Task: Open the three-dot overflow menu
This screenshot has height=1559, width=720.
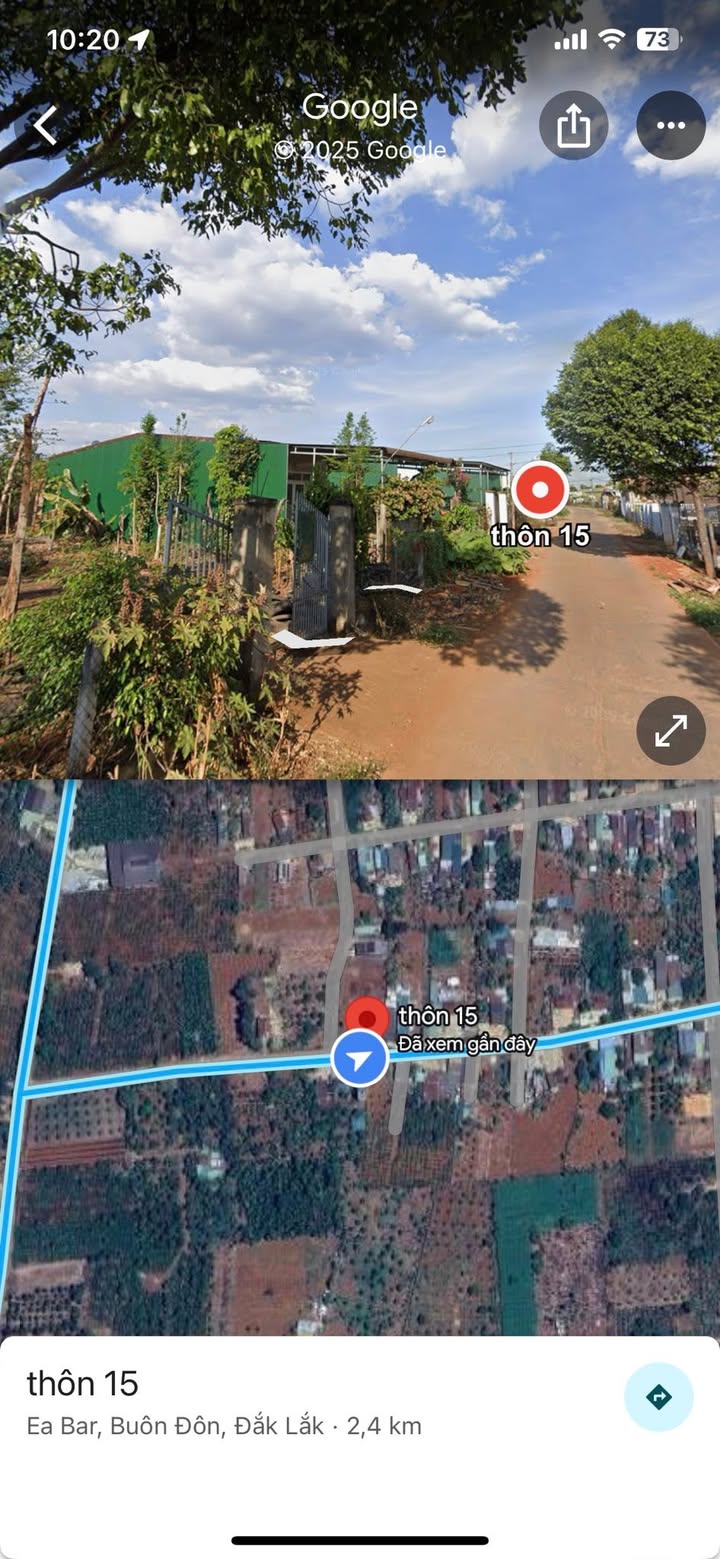Action: tap(670, 126)
